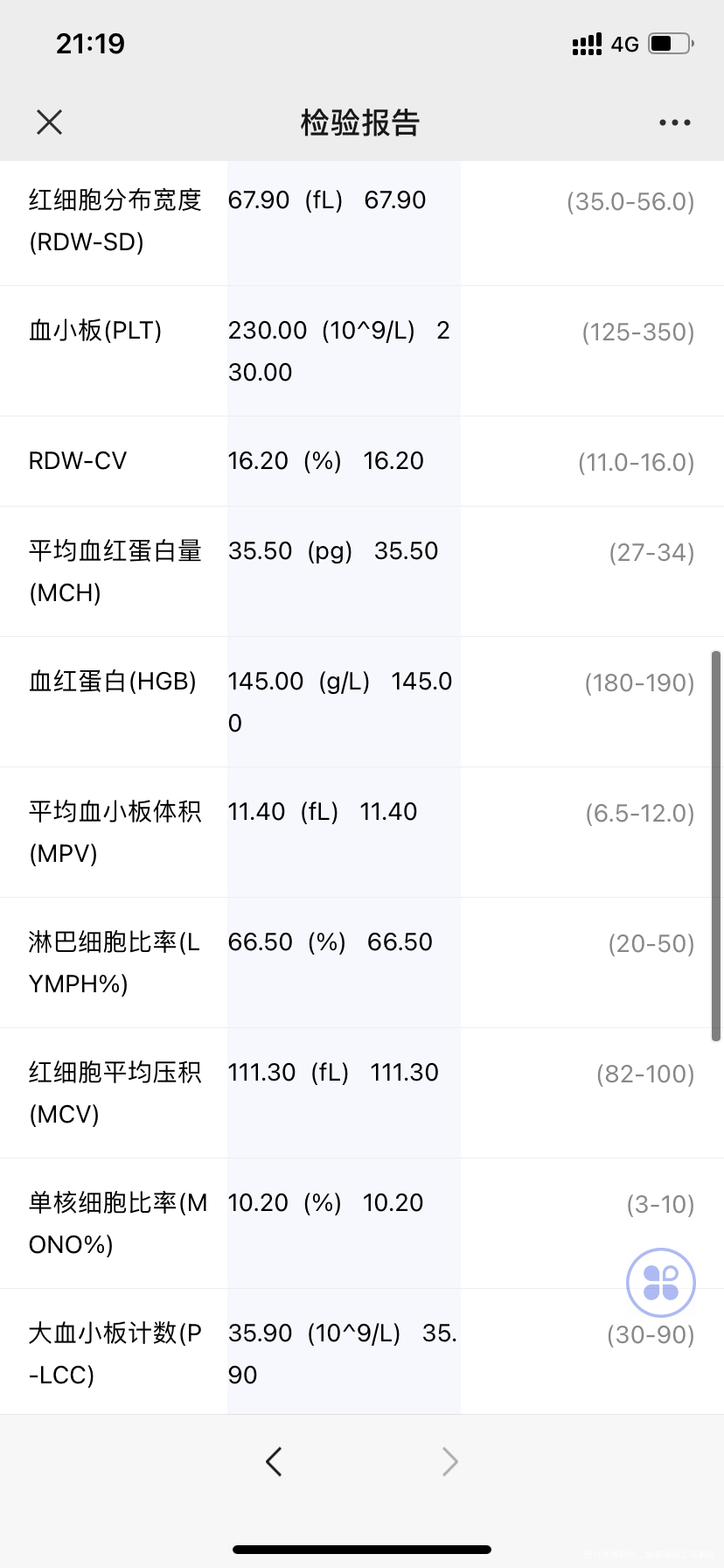This screenshot has width=724, height=1568.
Task: Close the report with the X icon
Action: click(x=49, y=122)
